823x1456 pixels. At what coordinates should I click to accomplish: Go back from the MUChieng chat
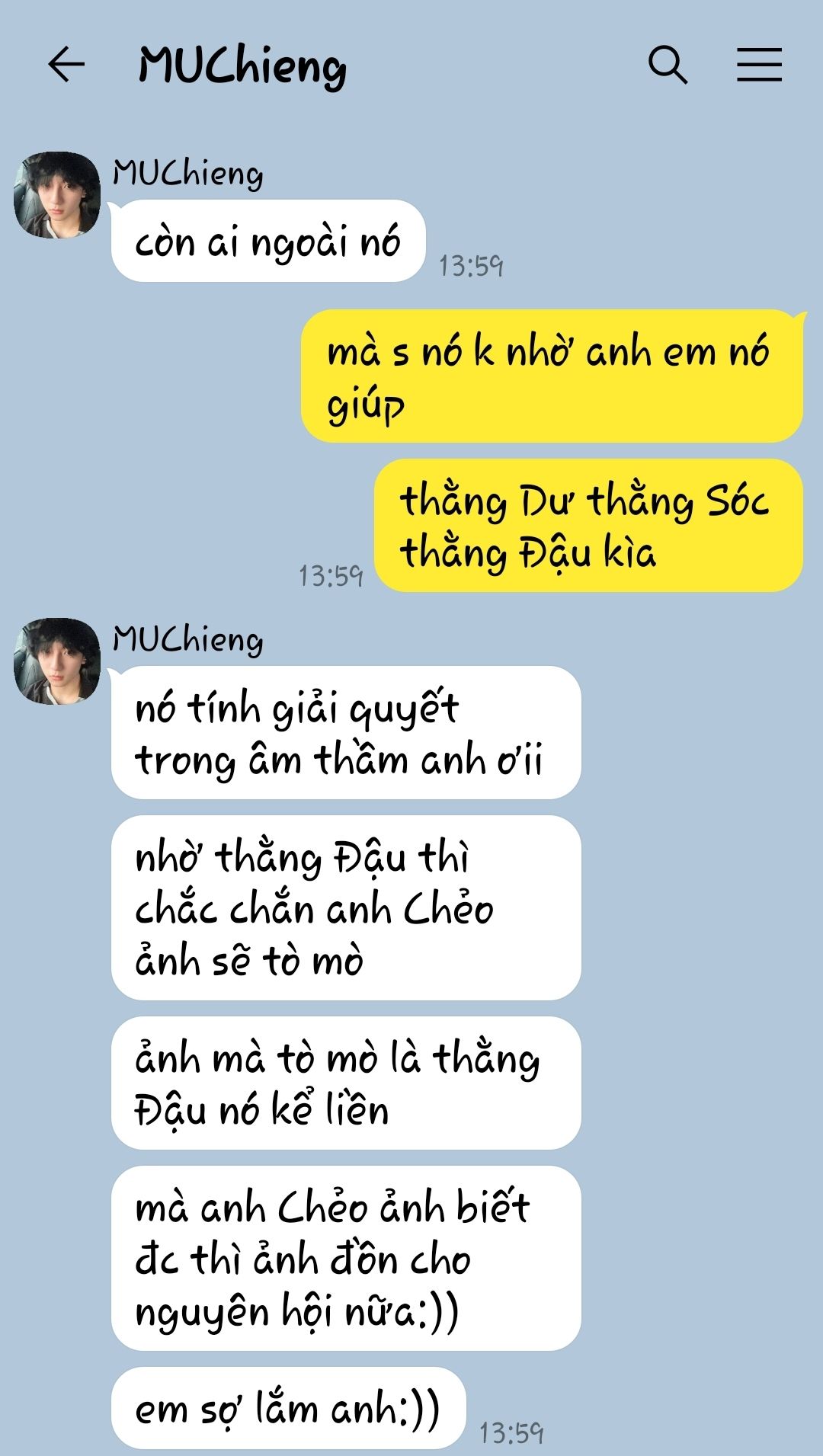click(x=66, y=64)
